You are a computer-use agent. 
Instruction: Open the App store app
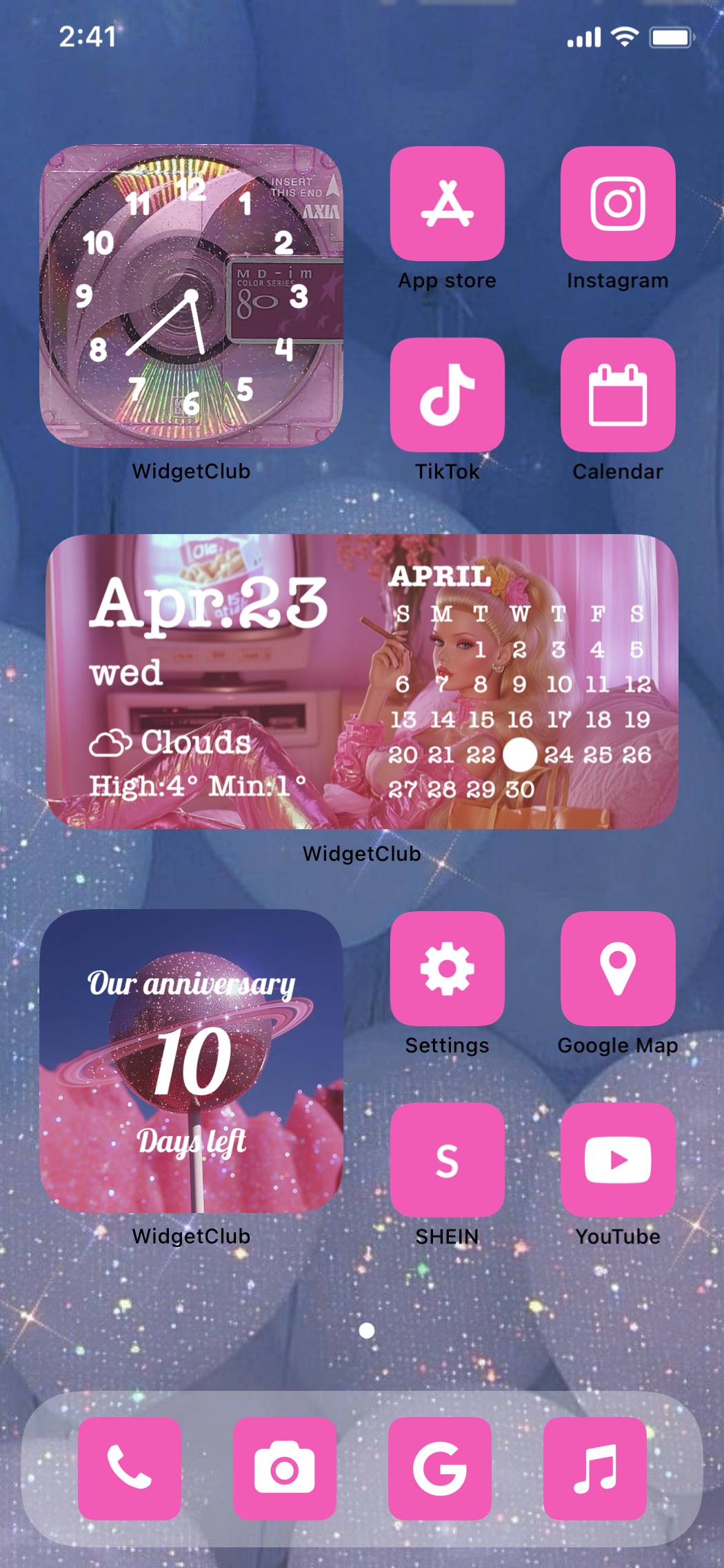tap(447, 203)
